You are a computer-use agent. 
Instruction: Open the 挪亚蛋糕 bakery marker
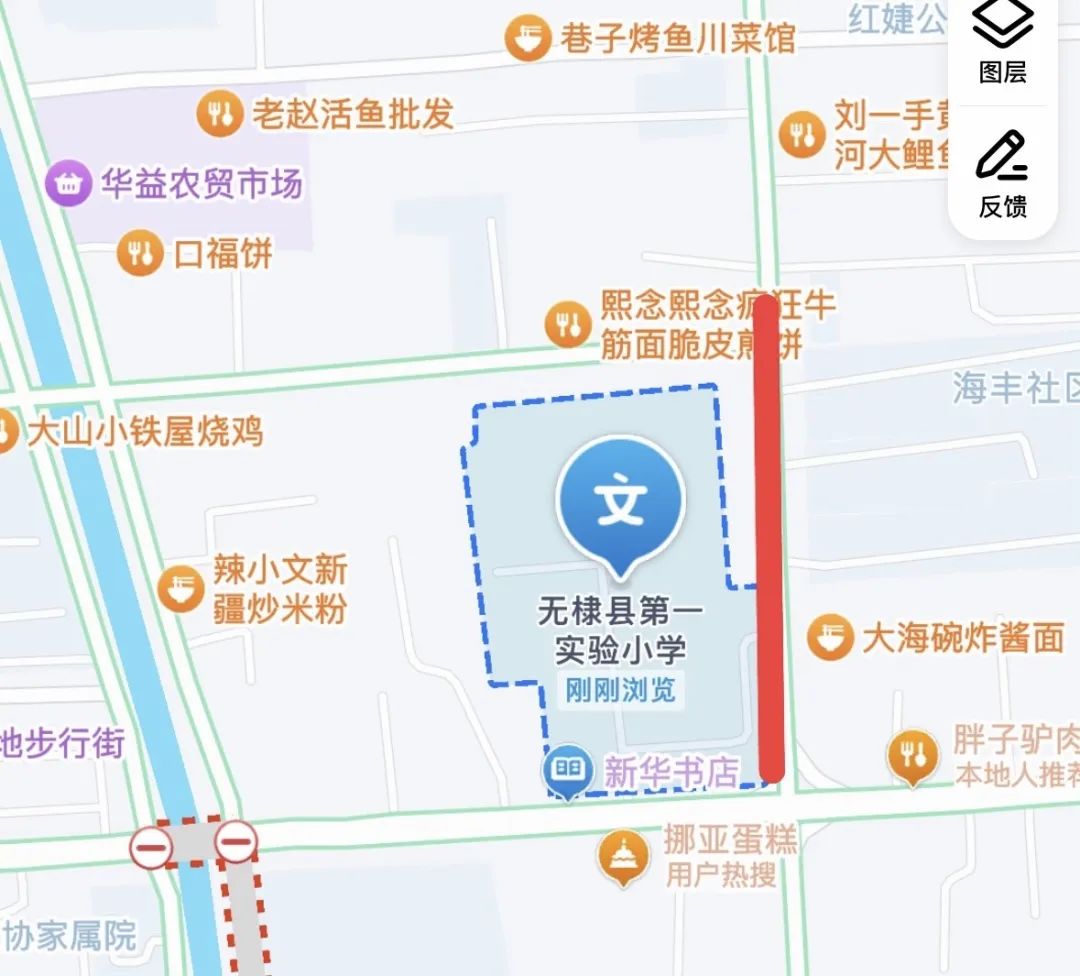[623, 855]
